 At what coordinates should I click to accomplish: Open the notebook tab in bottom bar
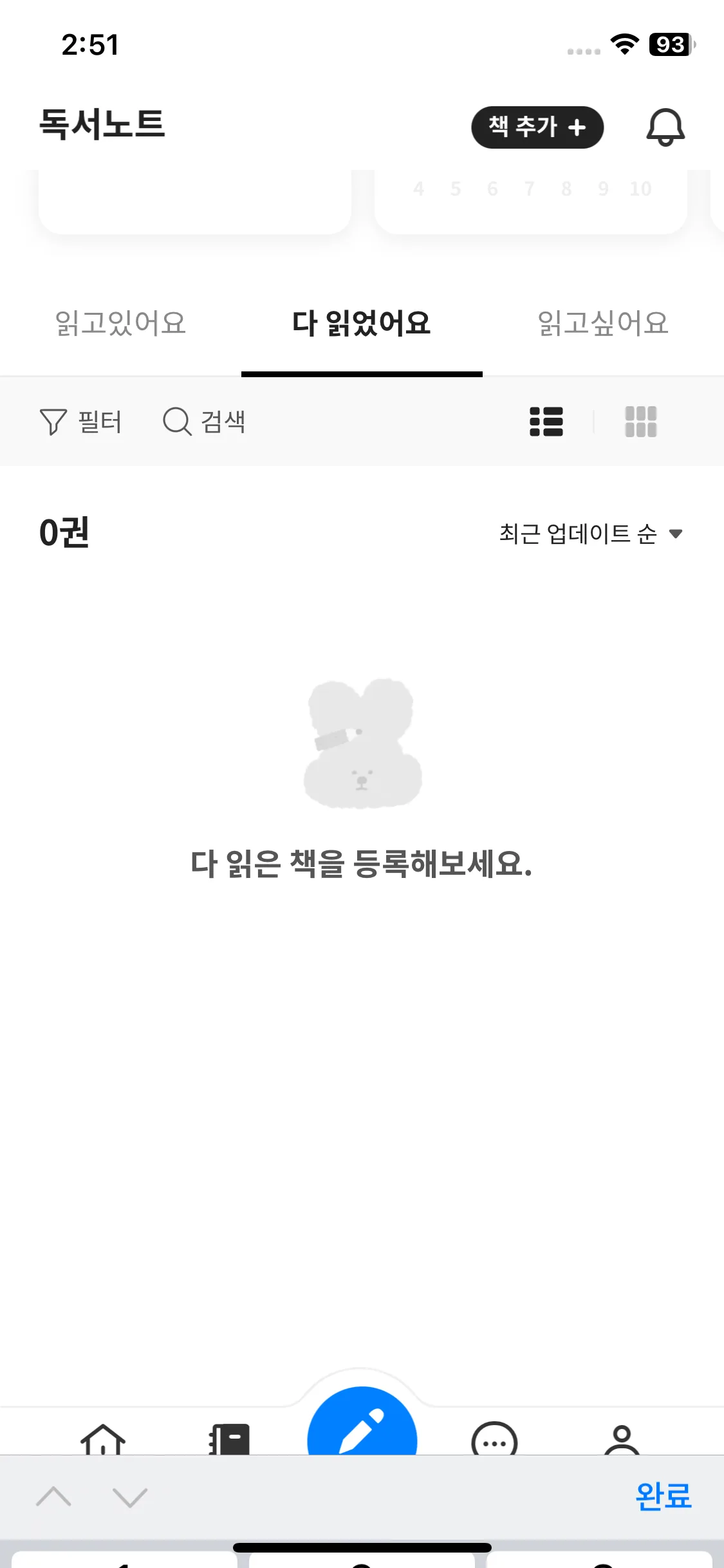tap(229, 1439)
